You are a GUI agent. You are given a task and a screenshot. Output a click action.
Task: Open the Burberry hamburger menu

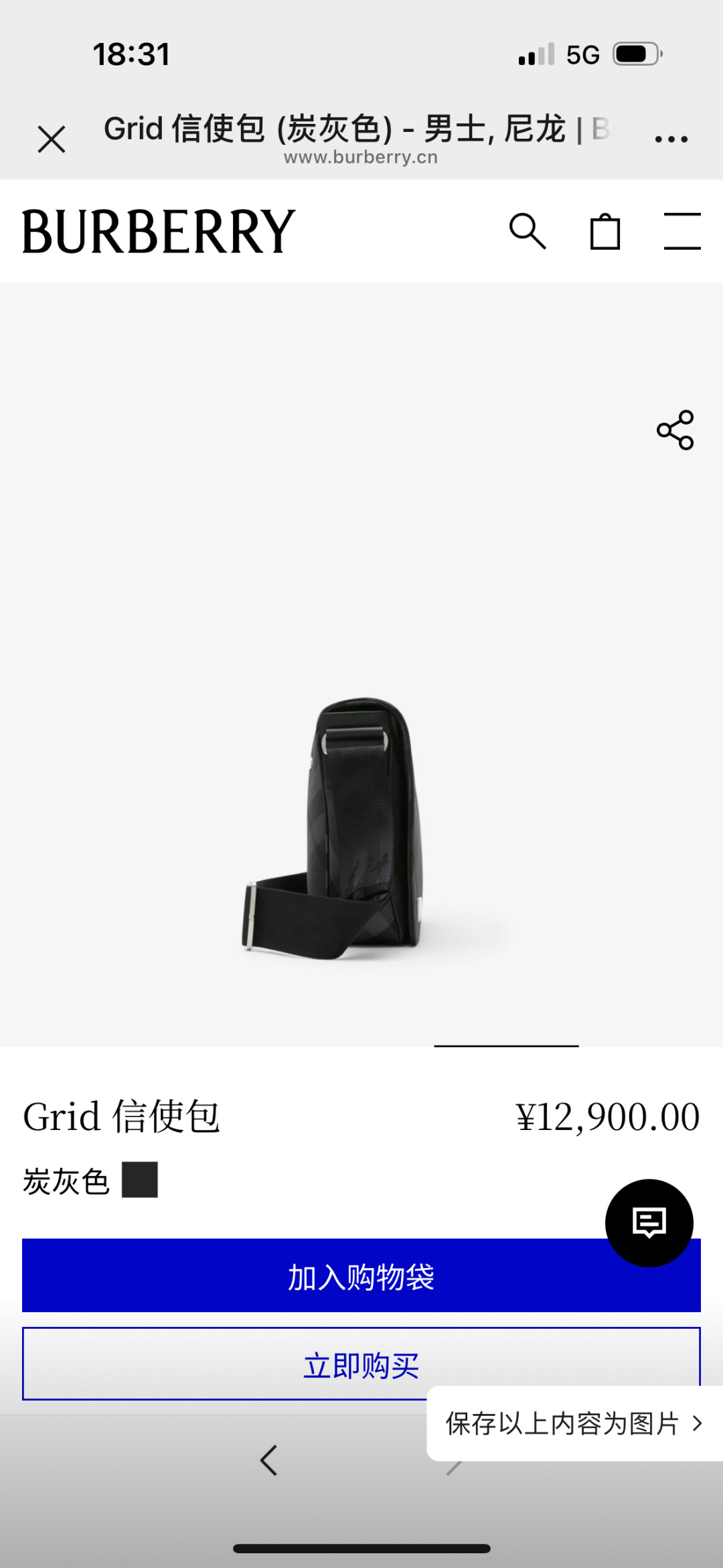[682, 232]
